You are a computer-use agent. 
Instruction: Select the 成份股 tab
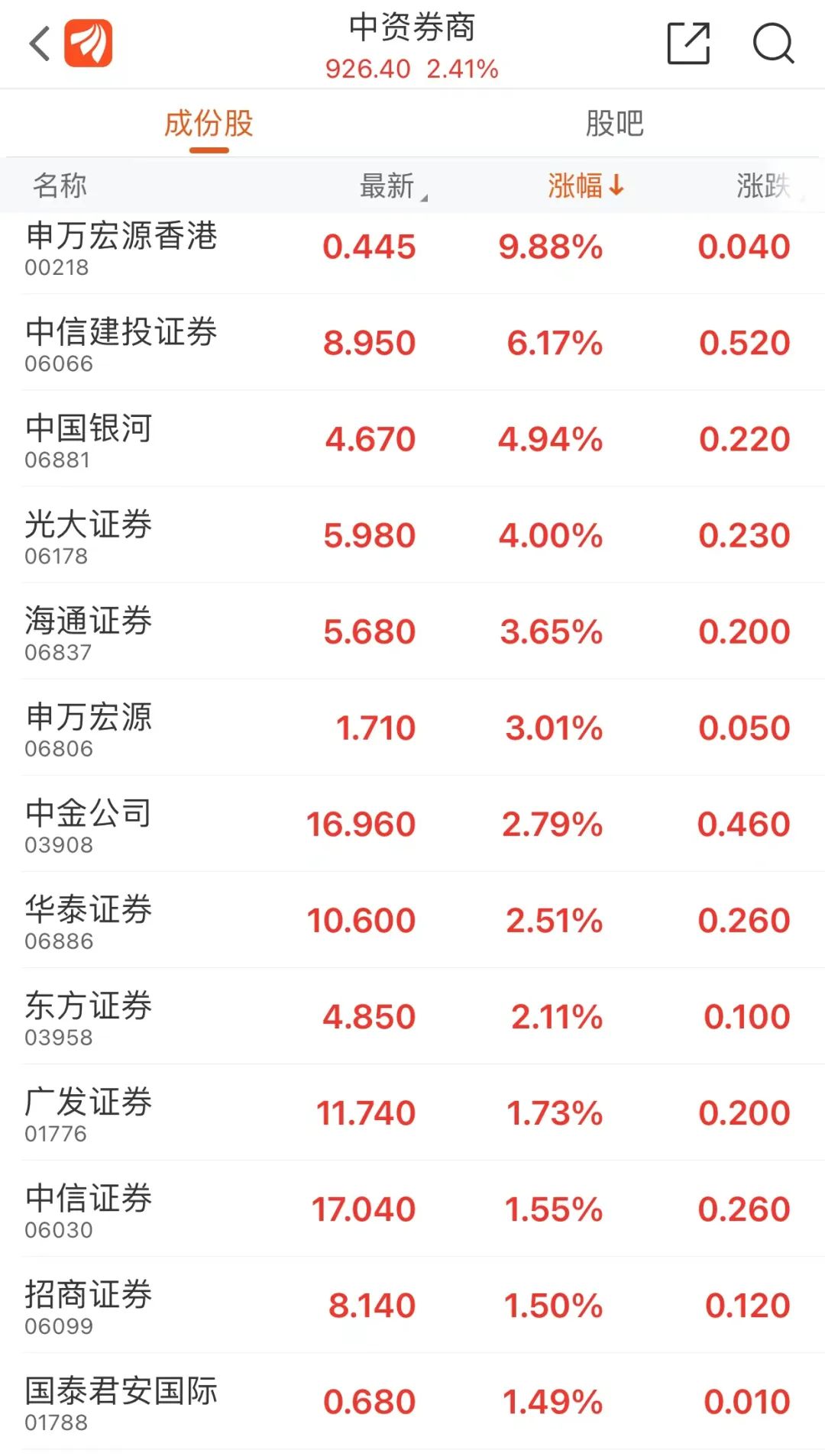209,123
